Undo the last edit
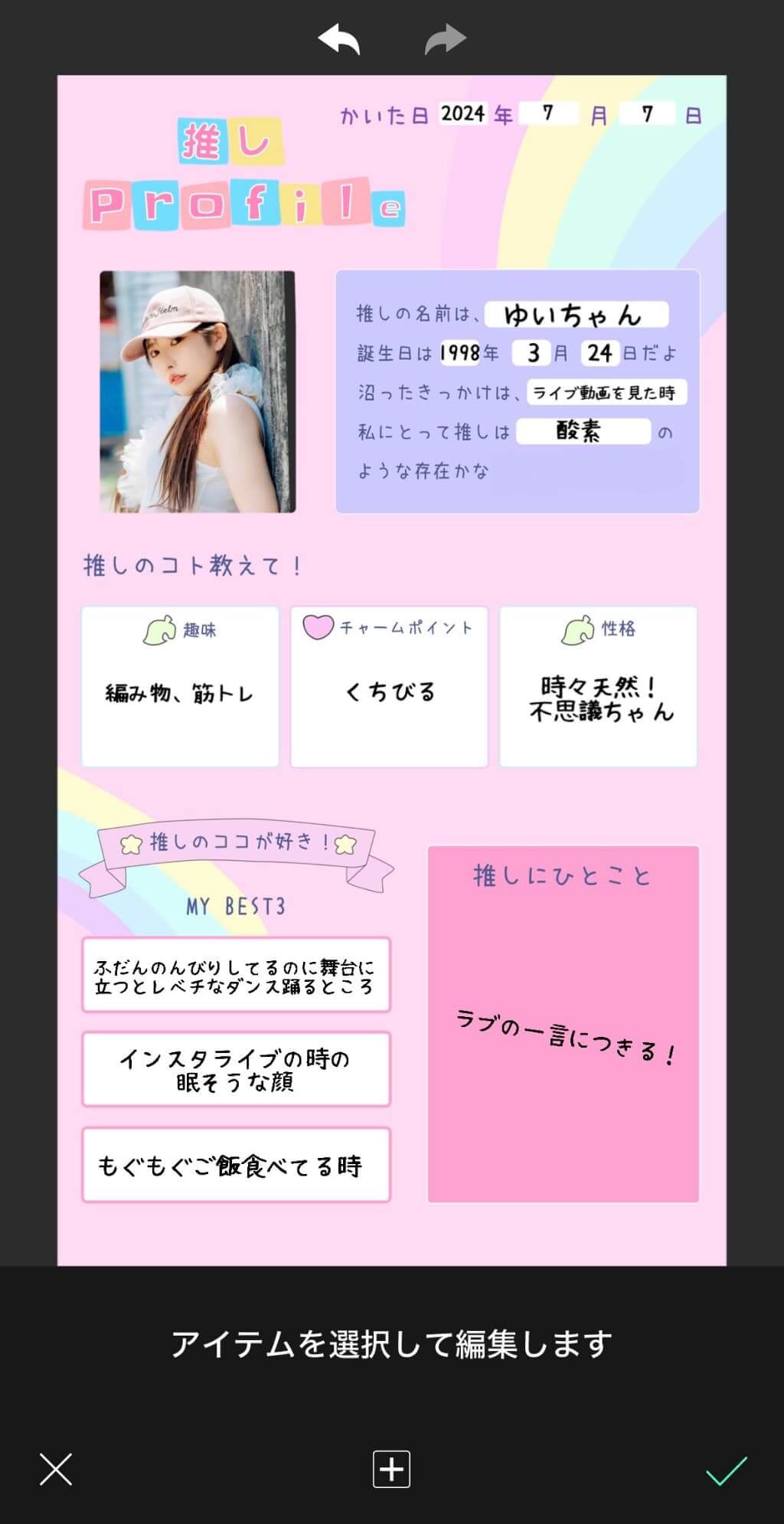 (338, 39)
